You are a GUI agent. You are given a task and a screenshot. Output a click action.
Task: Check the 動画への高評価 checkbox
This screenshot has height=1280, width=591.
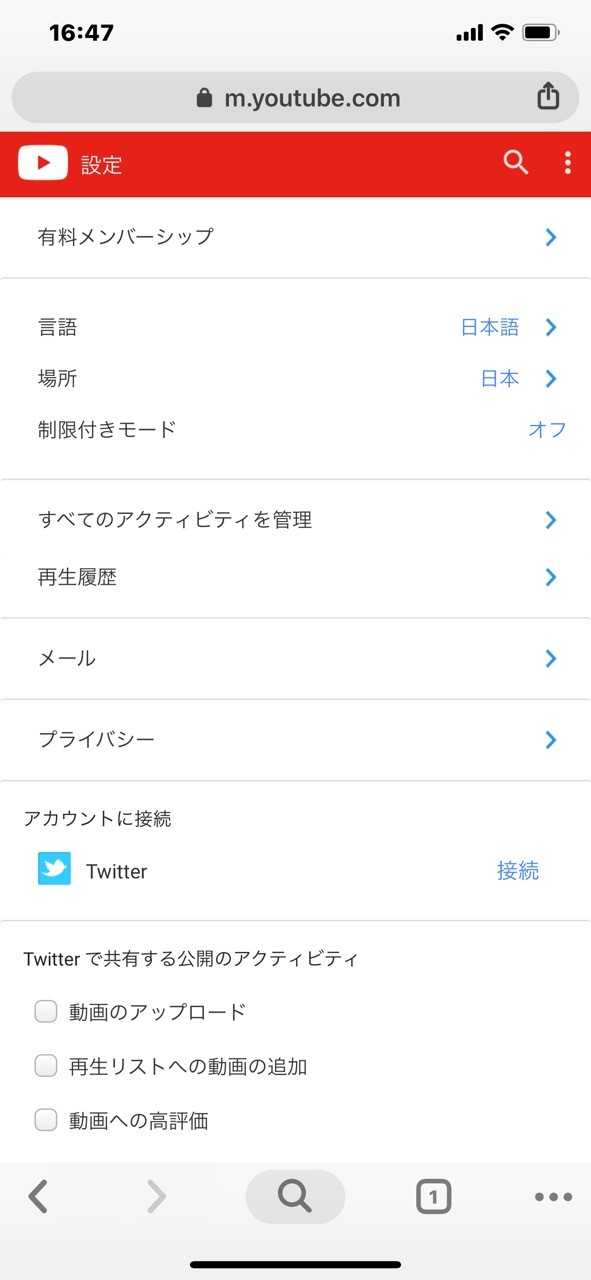point(46,1121)
